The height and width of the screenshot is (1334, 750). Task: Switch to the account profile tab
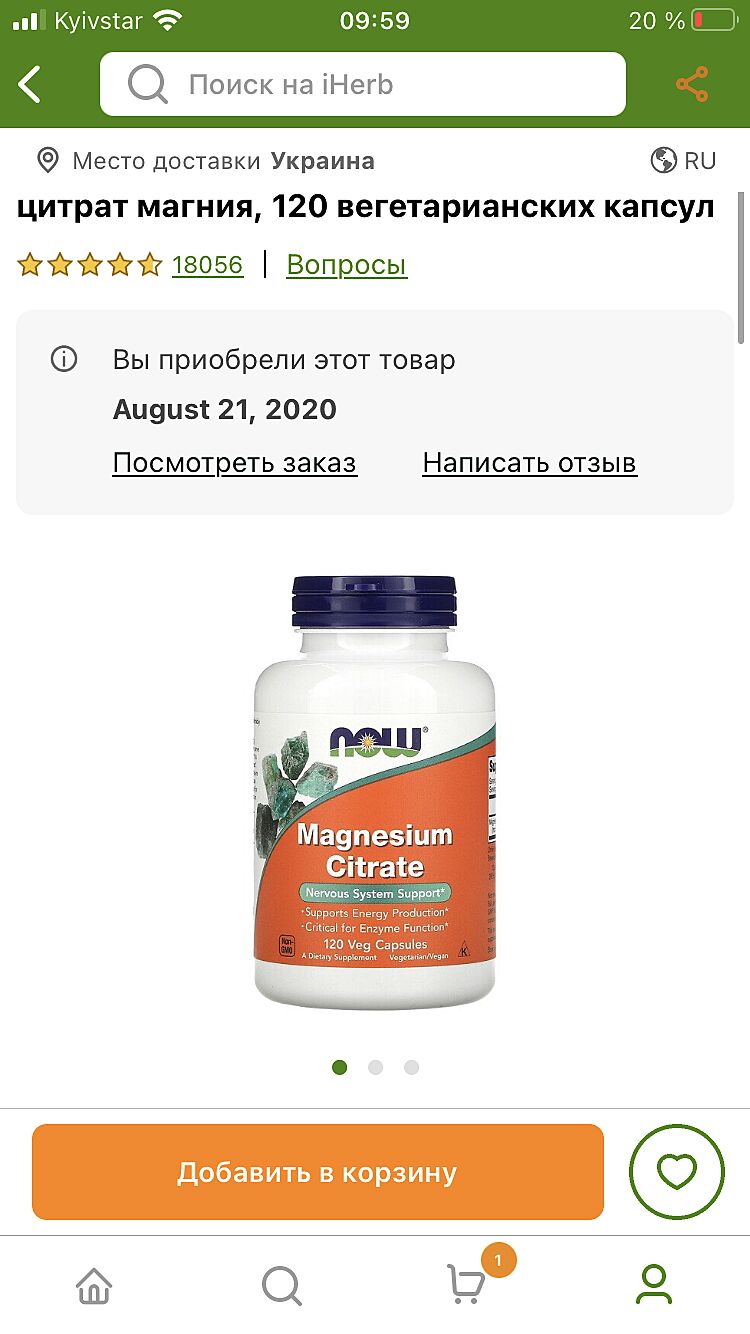(x=655, y=1284)
